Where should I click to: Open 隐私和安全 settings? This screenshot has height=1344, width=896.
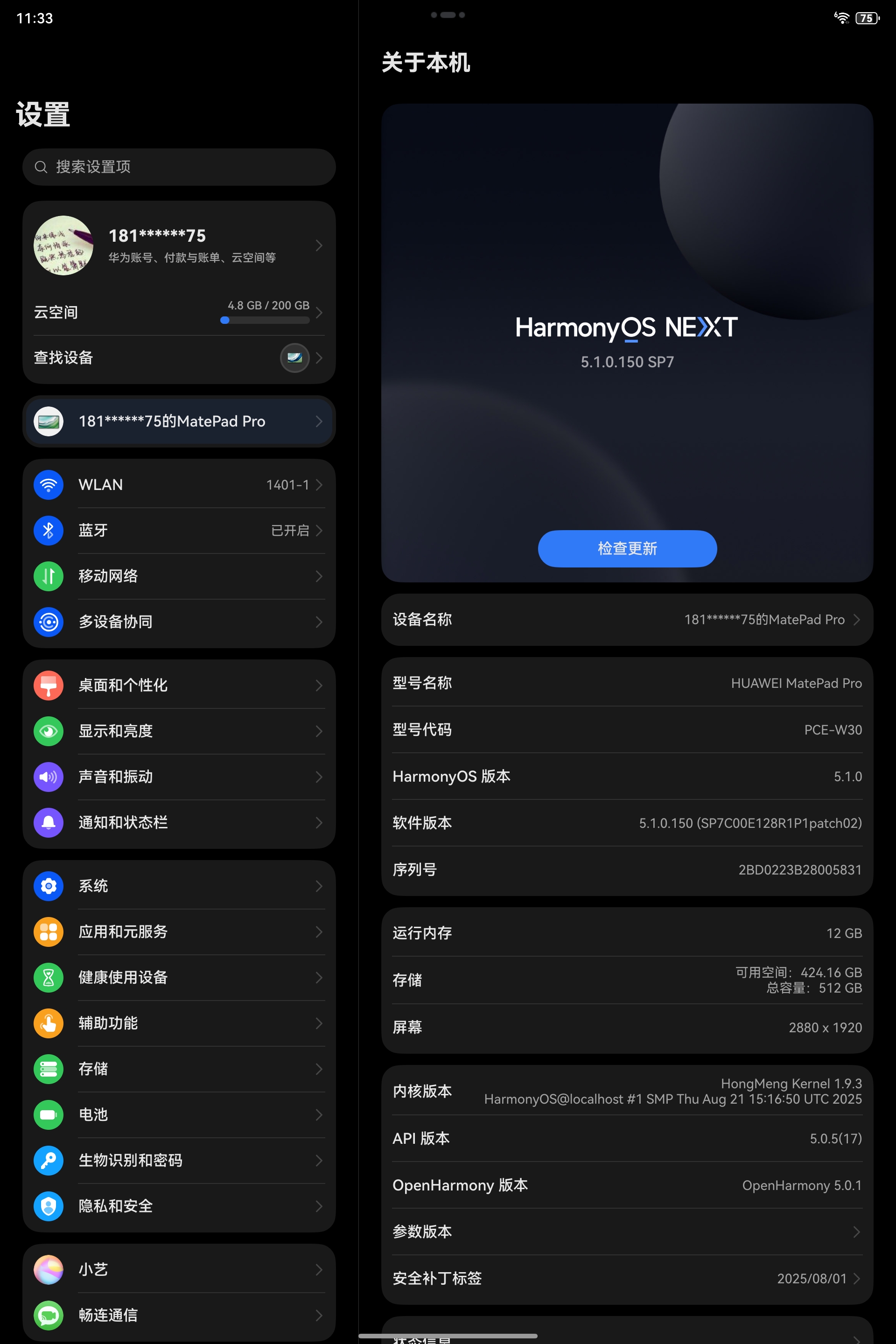click(x=178, y=1206)
